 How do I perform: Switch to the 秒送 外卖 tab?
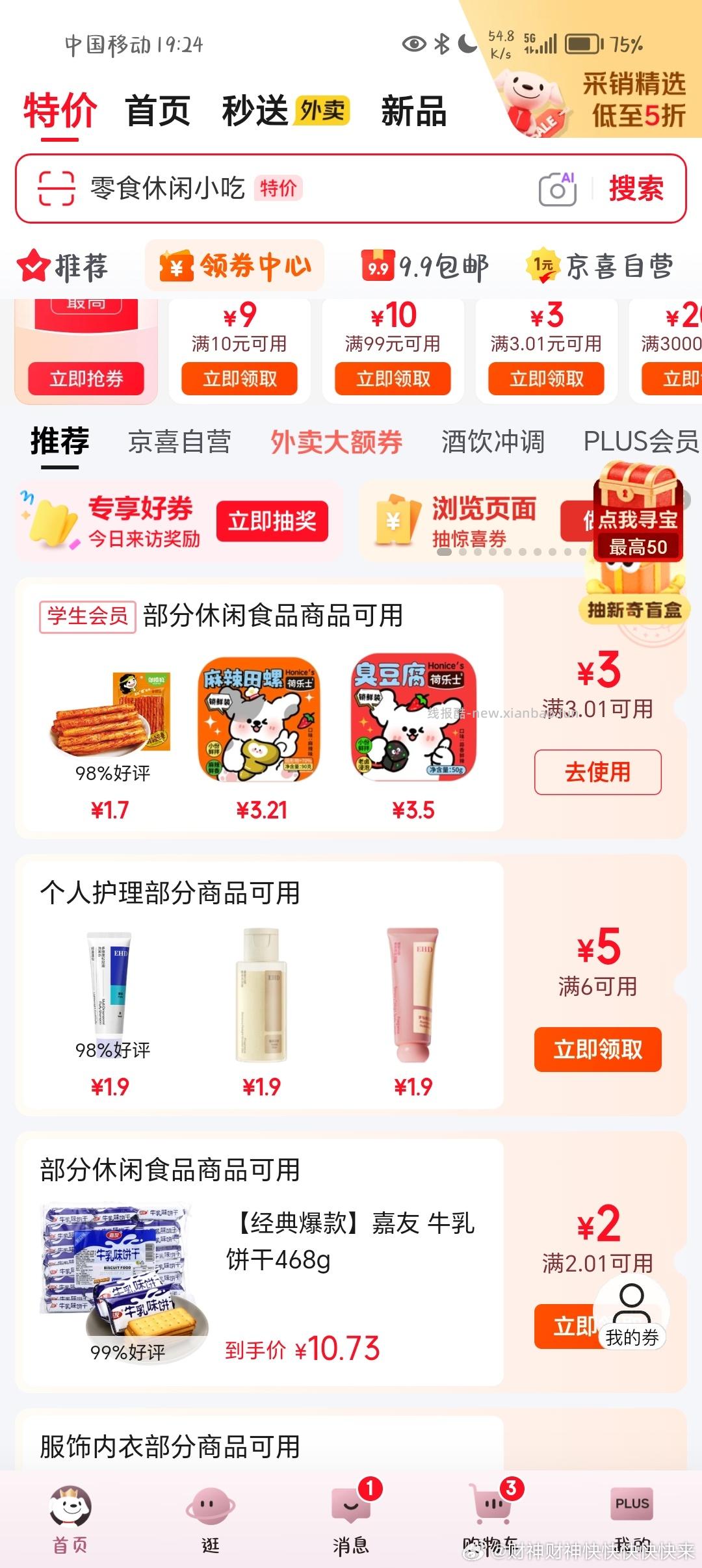[x=285, y=111]
